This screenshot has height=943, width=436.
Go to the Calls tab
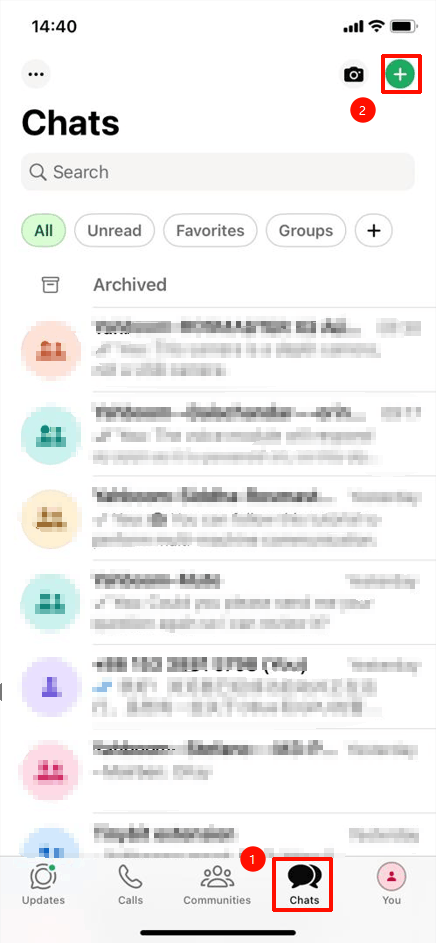(130, 885)
